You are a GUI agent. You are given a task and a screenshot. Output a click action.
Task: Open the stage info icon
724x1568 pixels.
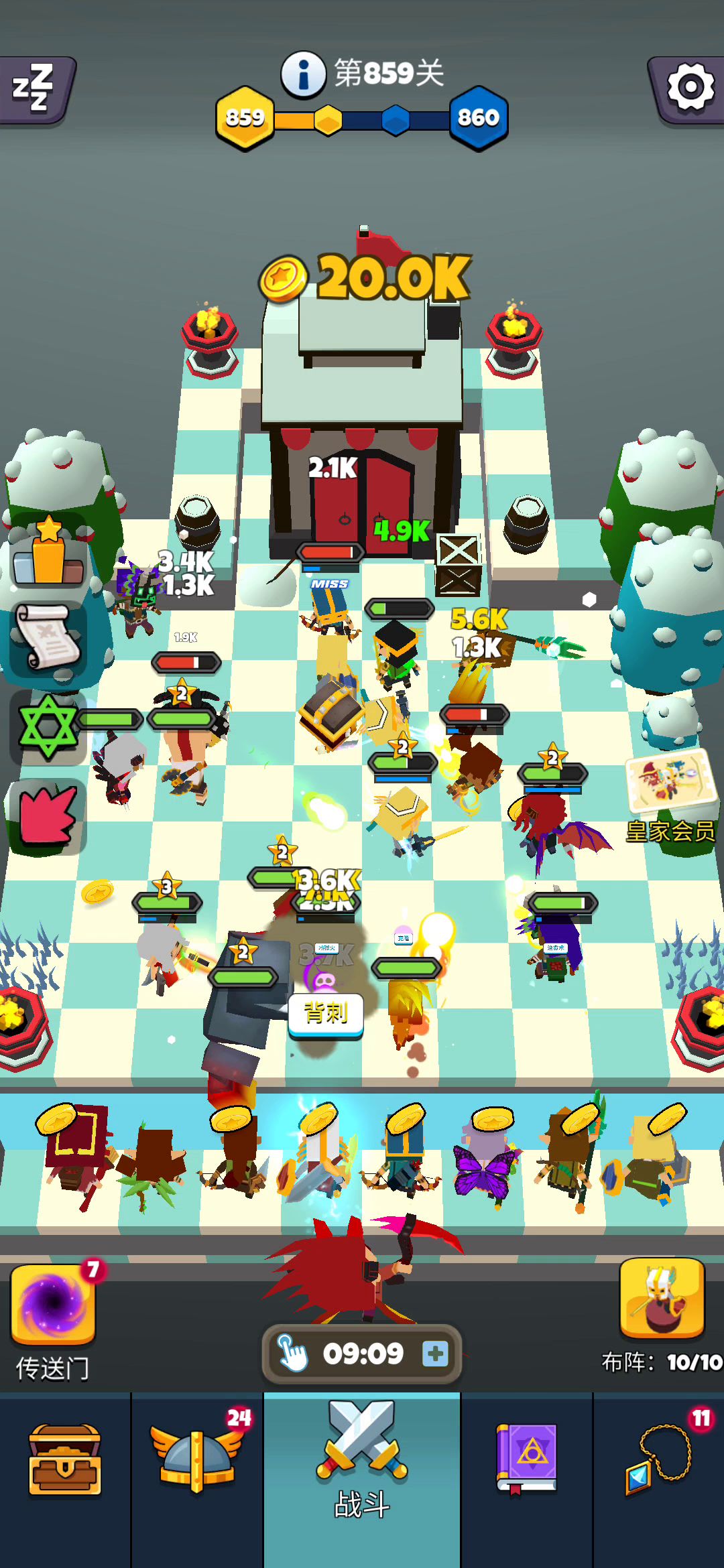tap(303, 74)
